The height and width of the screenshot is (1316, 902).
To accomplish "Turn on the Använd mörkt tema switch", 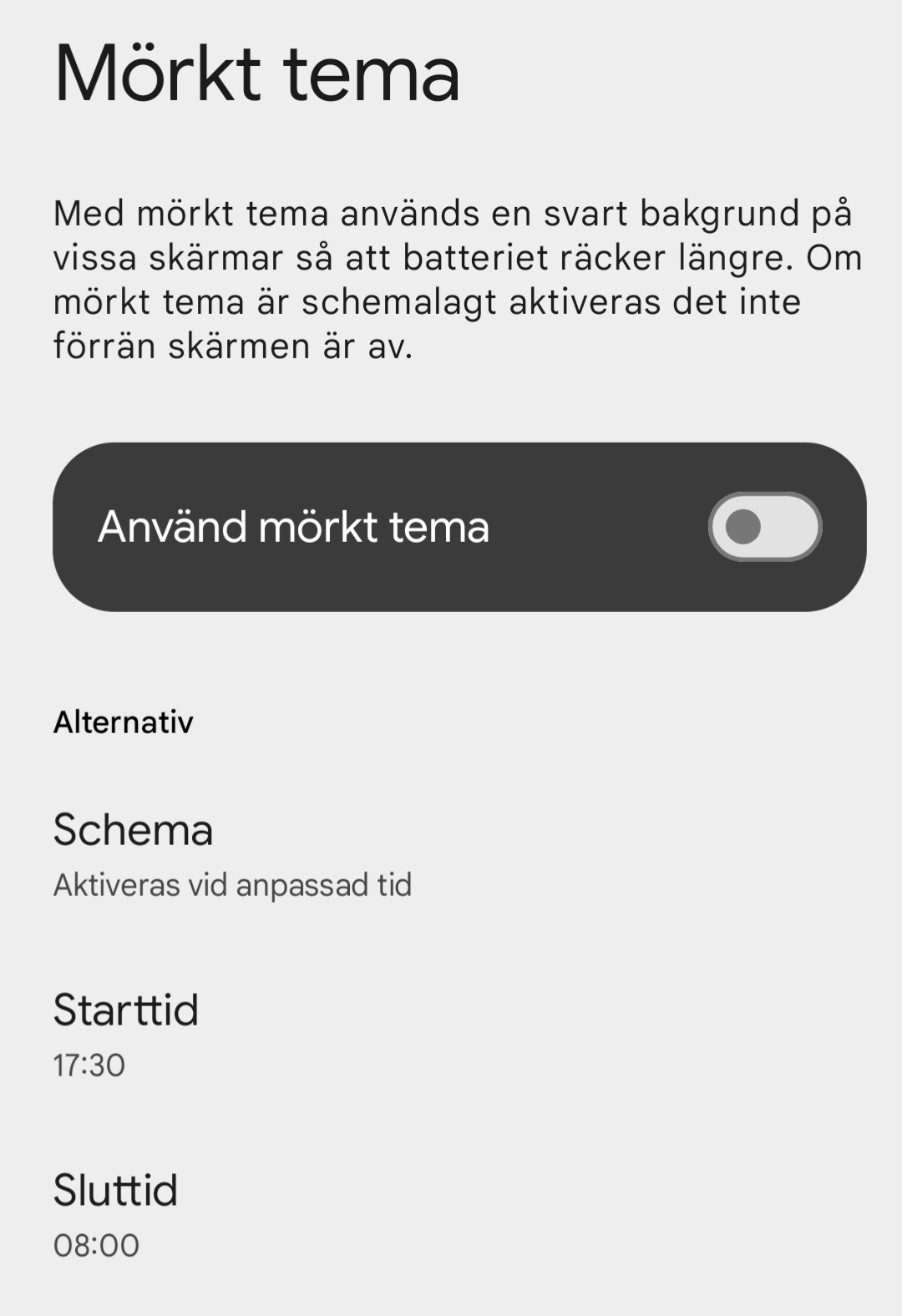I will (764, 527).
